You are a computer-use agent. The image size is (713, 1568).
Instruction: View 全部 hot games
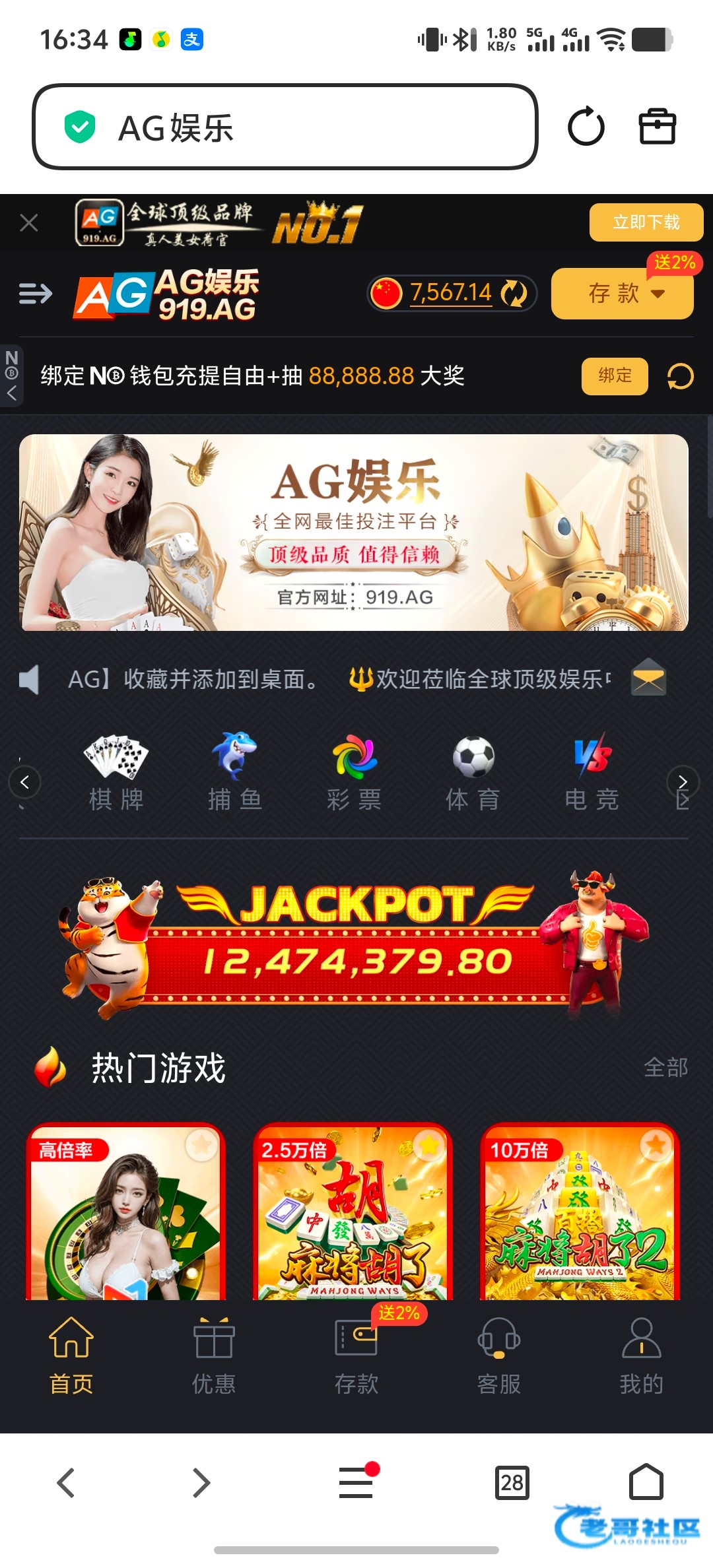point(665,1067)
